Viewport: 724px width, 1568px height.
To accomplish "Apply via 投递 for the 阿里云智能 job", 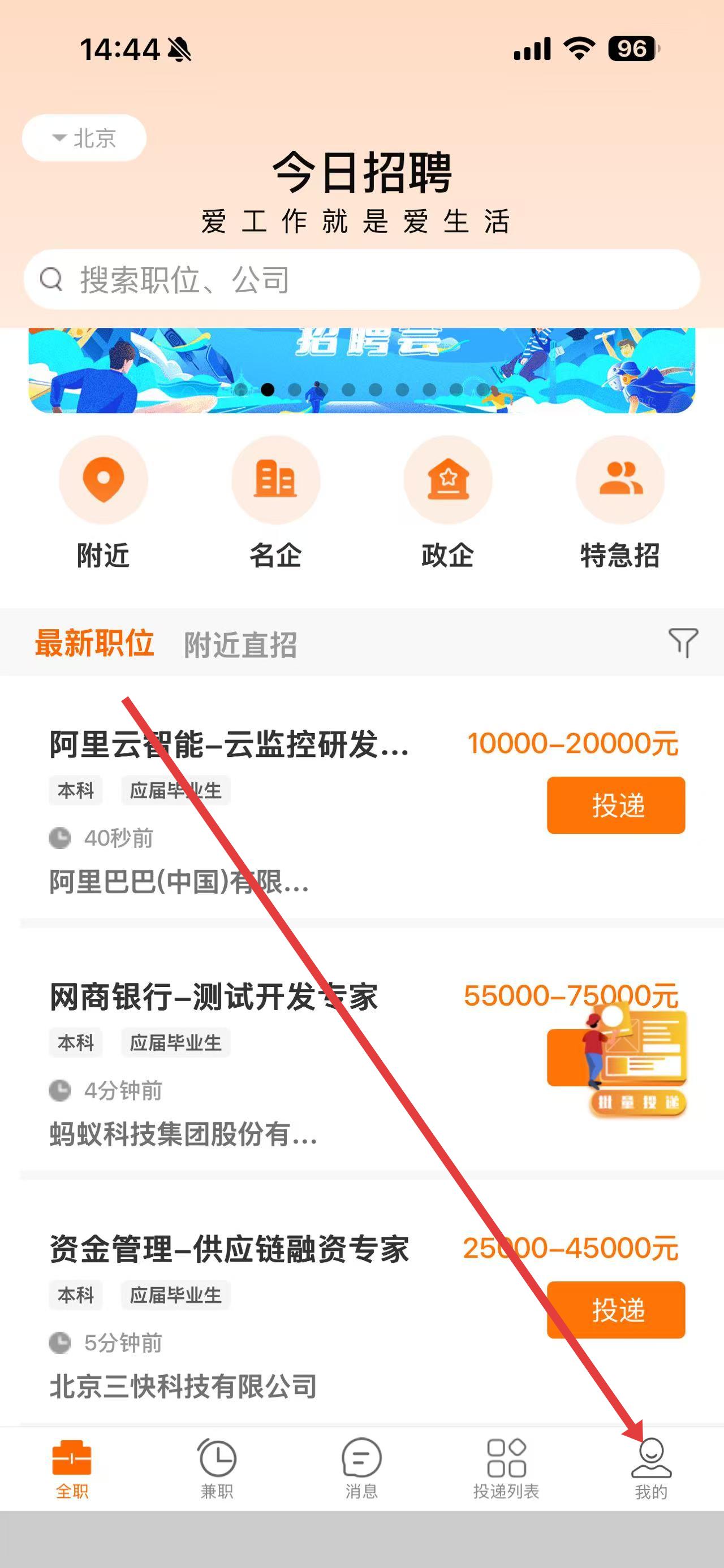I will 615,805.
